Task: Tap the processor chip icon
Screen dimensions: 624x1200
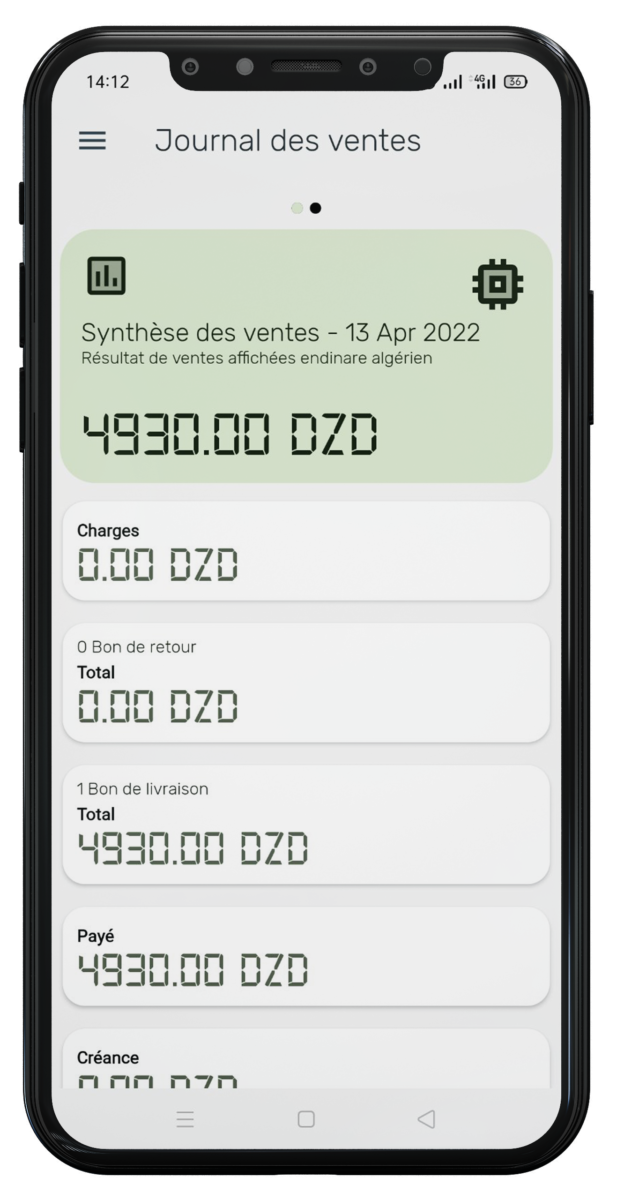Action: [498, 285]
